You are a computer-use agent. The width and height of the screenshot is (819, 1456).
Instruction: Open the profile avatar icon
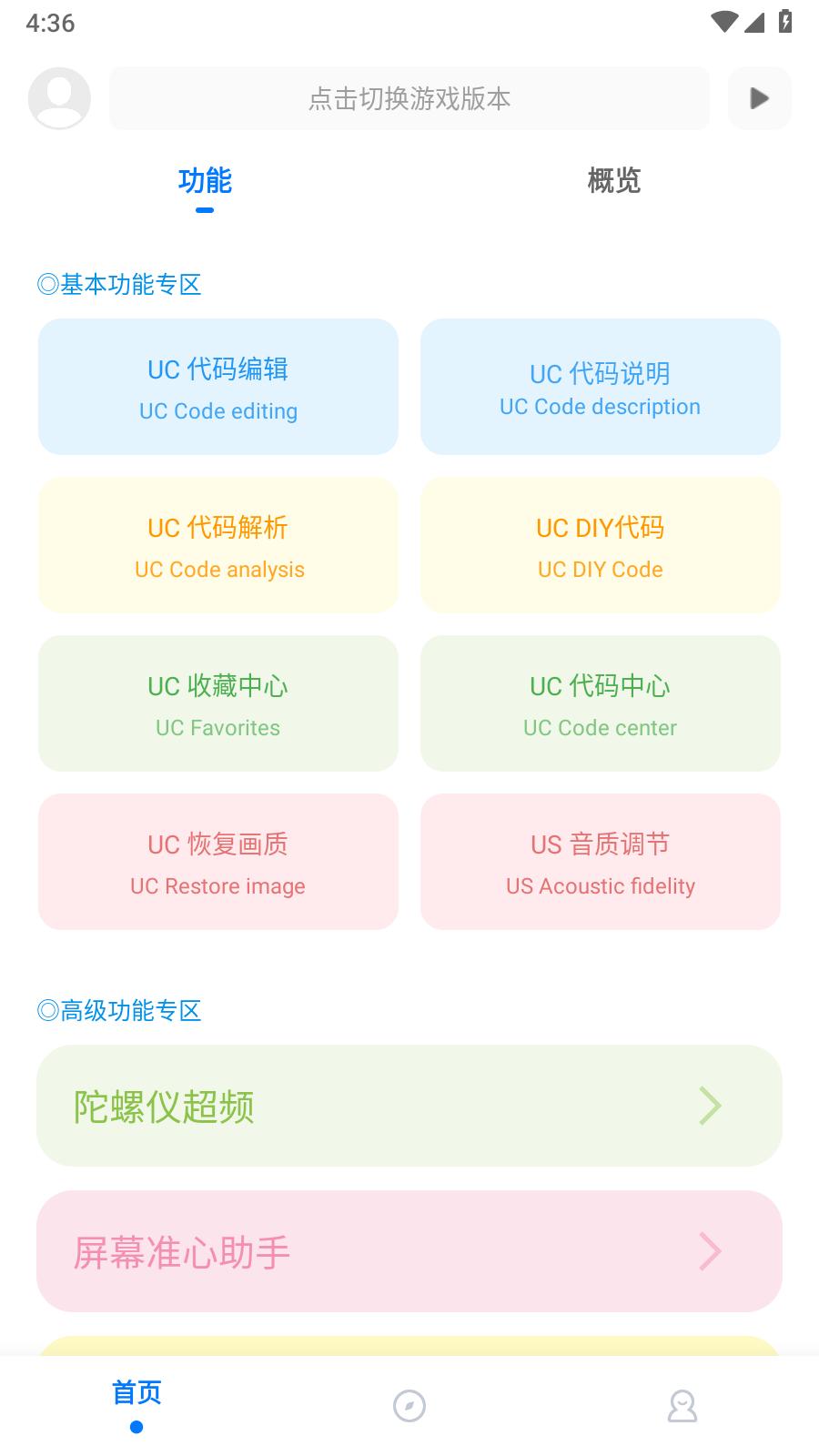[x=59, y=98]
